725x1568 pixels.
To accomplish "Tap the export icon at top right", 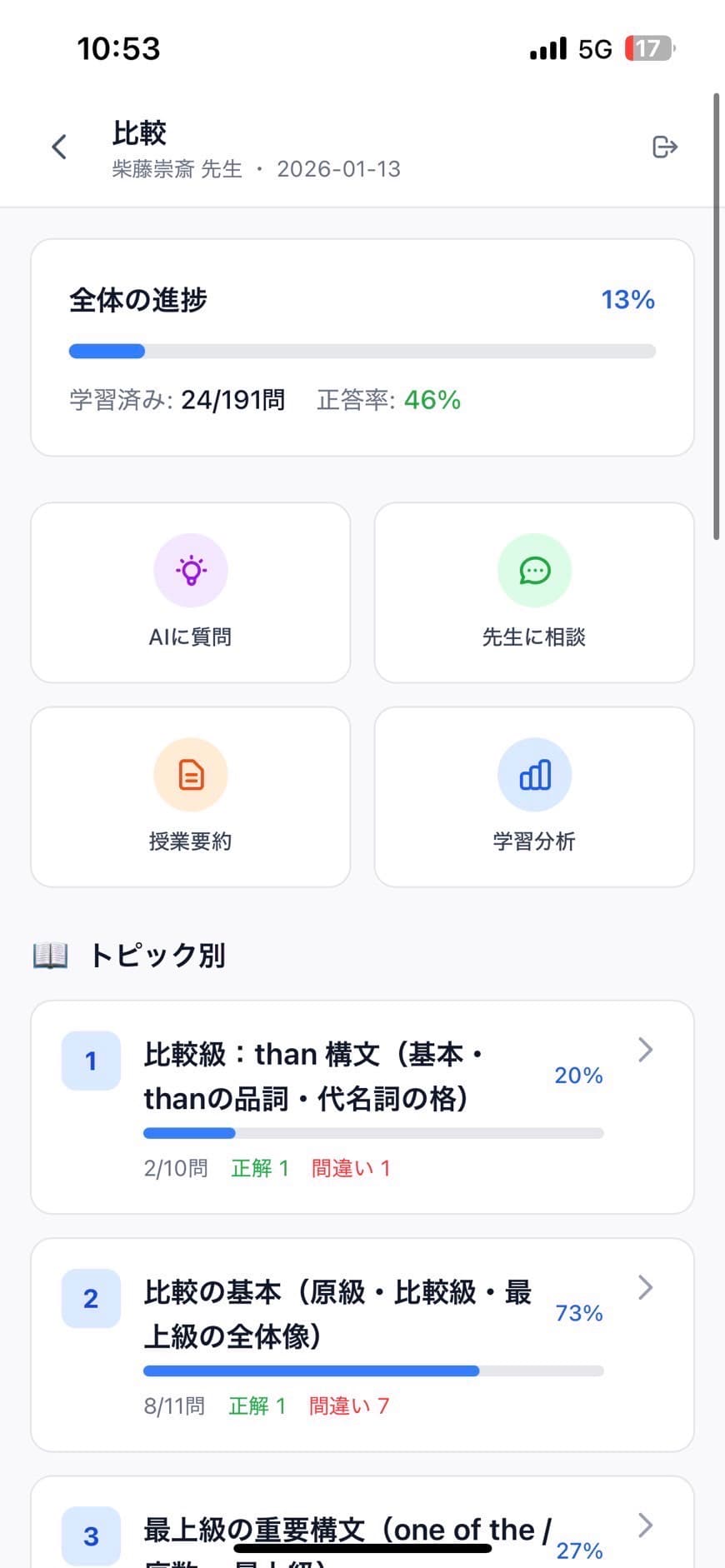I will point(664,147).
